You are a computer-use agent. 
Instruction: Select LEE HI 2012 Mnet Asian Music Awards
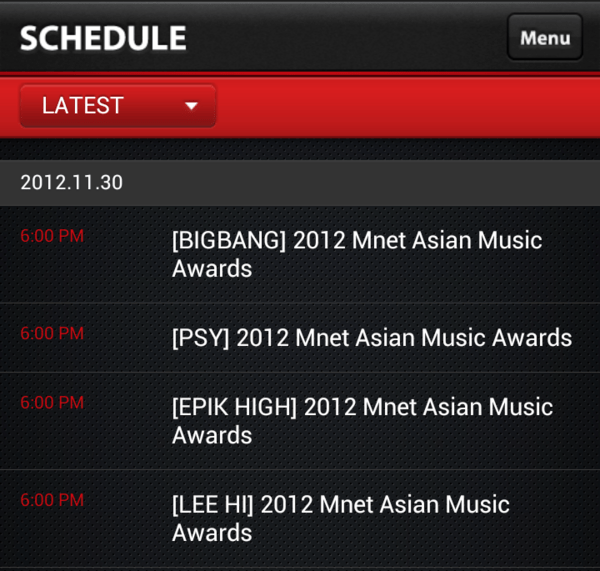[x=341, y=518]
